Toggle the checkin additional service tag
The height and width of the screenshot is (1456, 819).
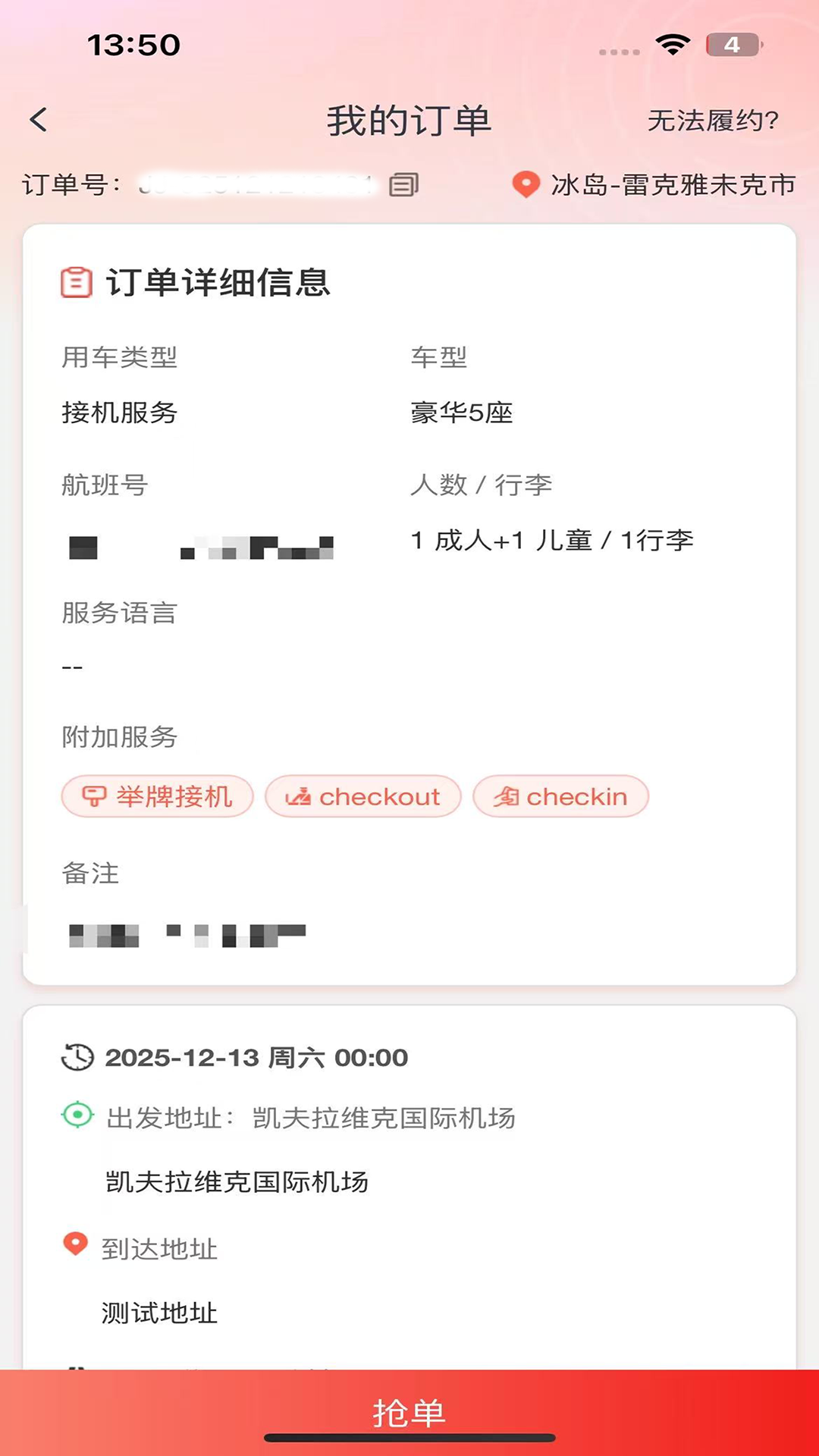pos(561,795)
